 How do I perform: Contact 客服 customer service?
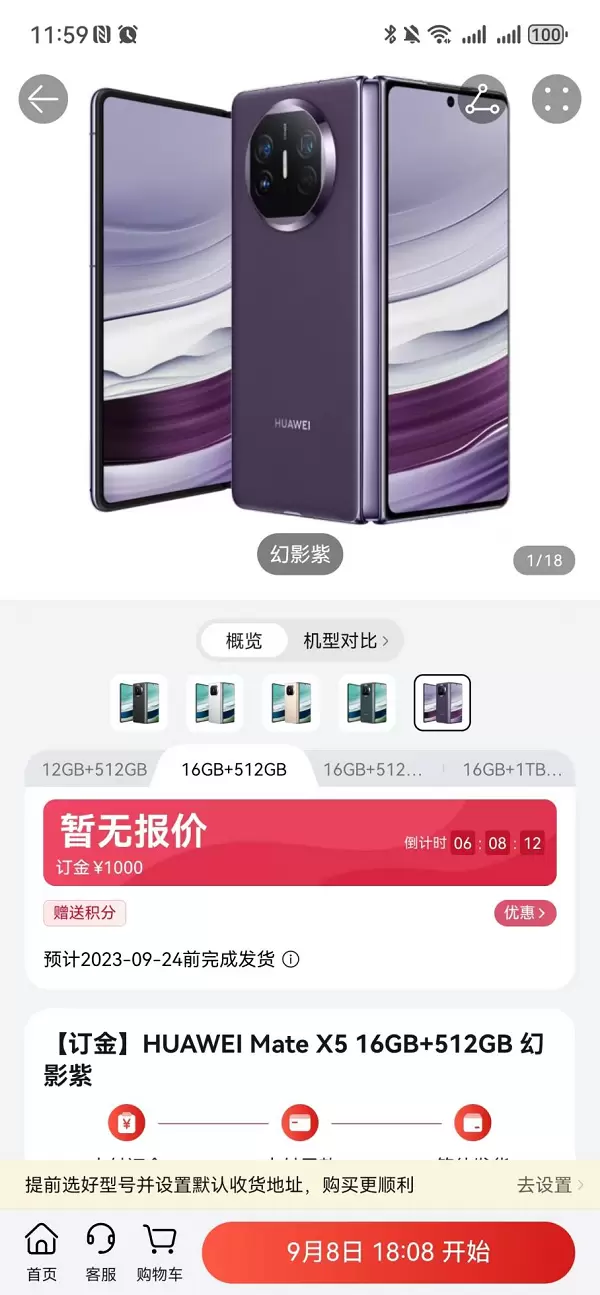100,1252
